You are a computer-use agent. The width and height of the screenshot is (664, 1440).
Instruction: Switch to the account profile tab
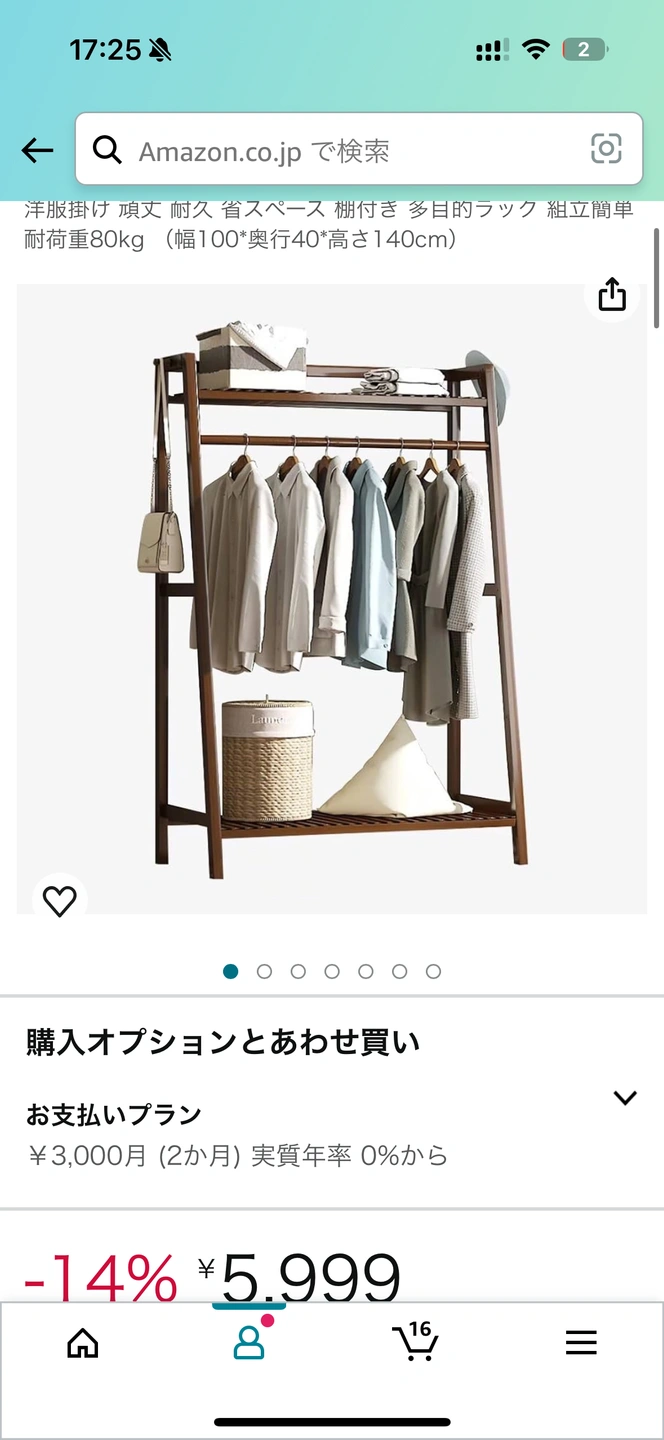(249, 1342)
